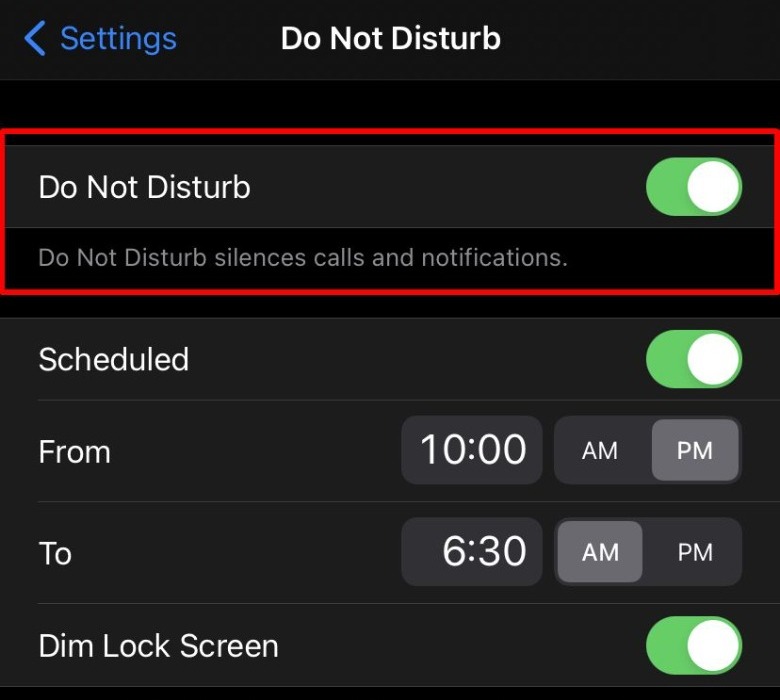Turn off the Do Not Disturb switch
Viewport: 780px width, 700px height.
tap(693, 187)
